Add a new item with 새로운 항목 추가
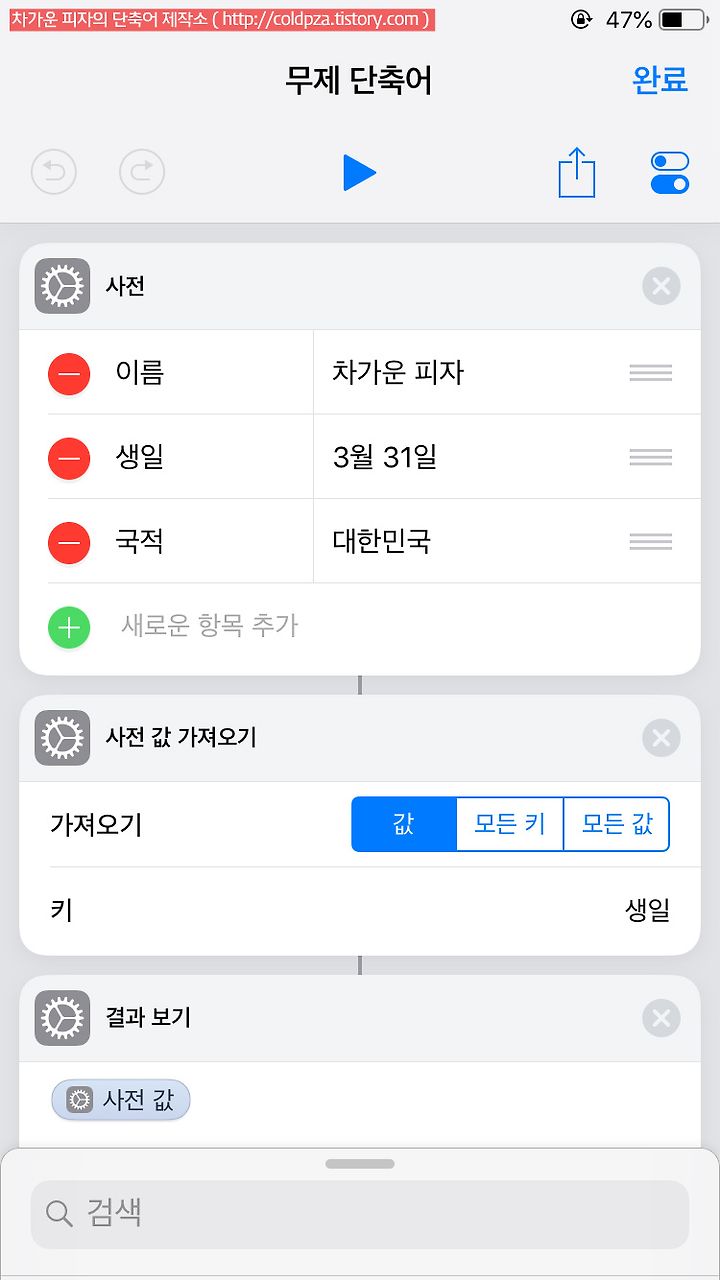 (210, 627)
